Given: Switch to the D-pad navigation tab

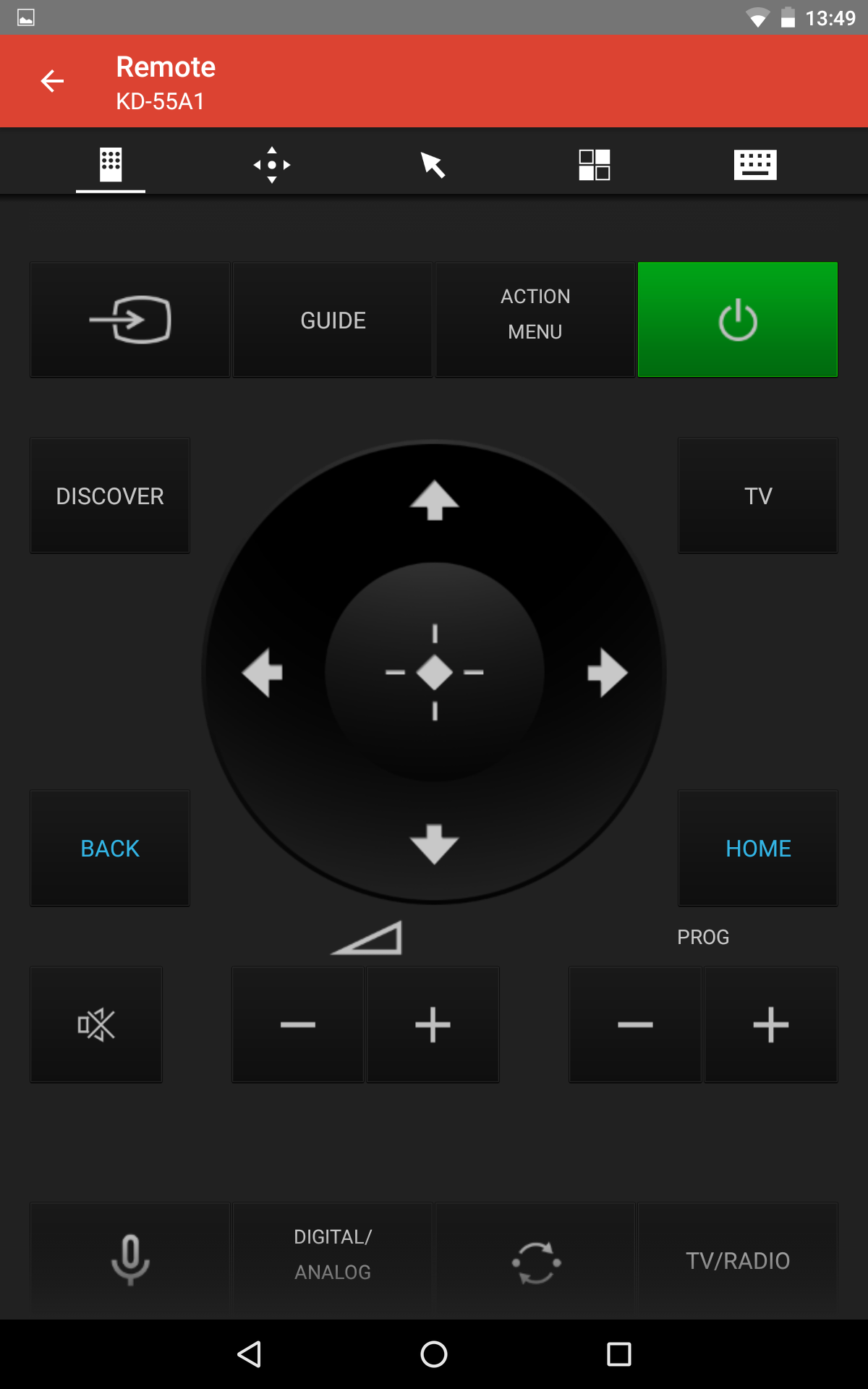Looking at the screenshot, I should 272,165.
